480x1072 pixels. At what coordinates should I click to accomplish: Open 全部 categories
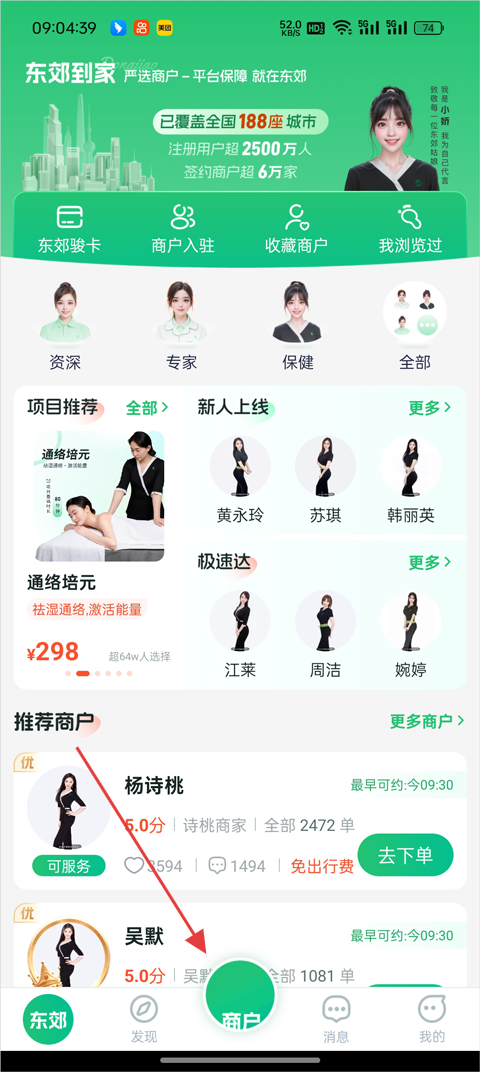tap(414, 326)
